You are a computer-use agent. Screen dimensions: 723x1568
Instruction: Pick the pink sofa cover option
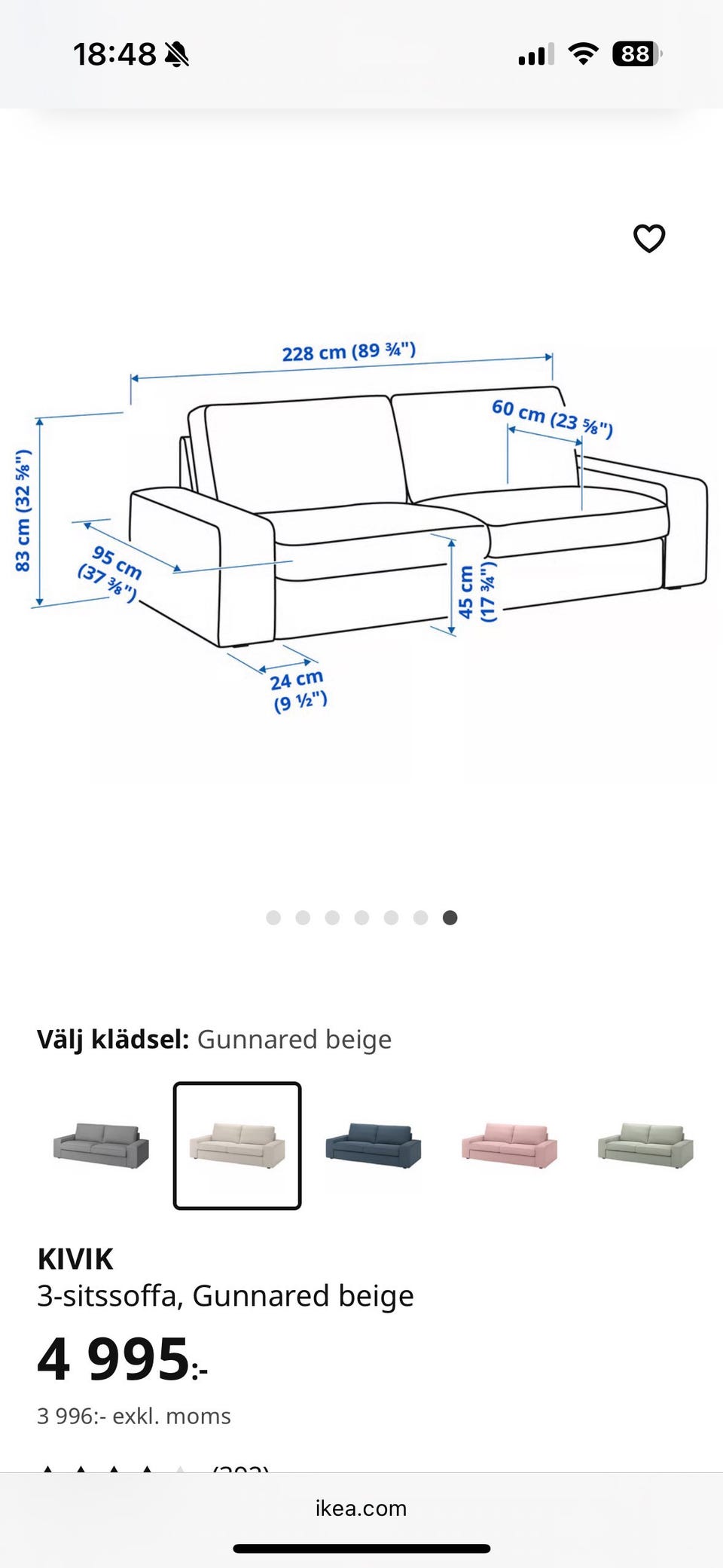pyautogui.click(x=510, y=1145)
